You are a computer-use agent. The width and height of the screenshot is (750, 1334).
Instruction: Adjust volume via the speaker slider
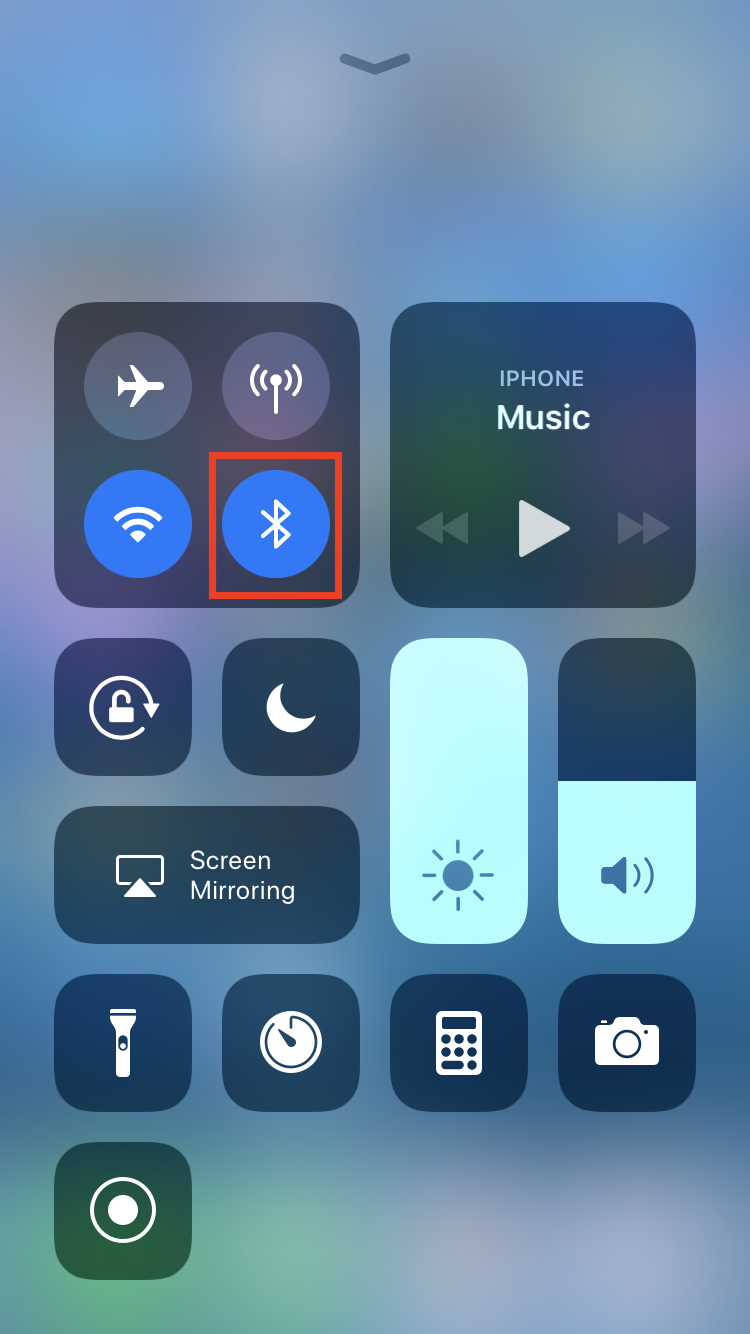627,790
